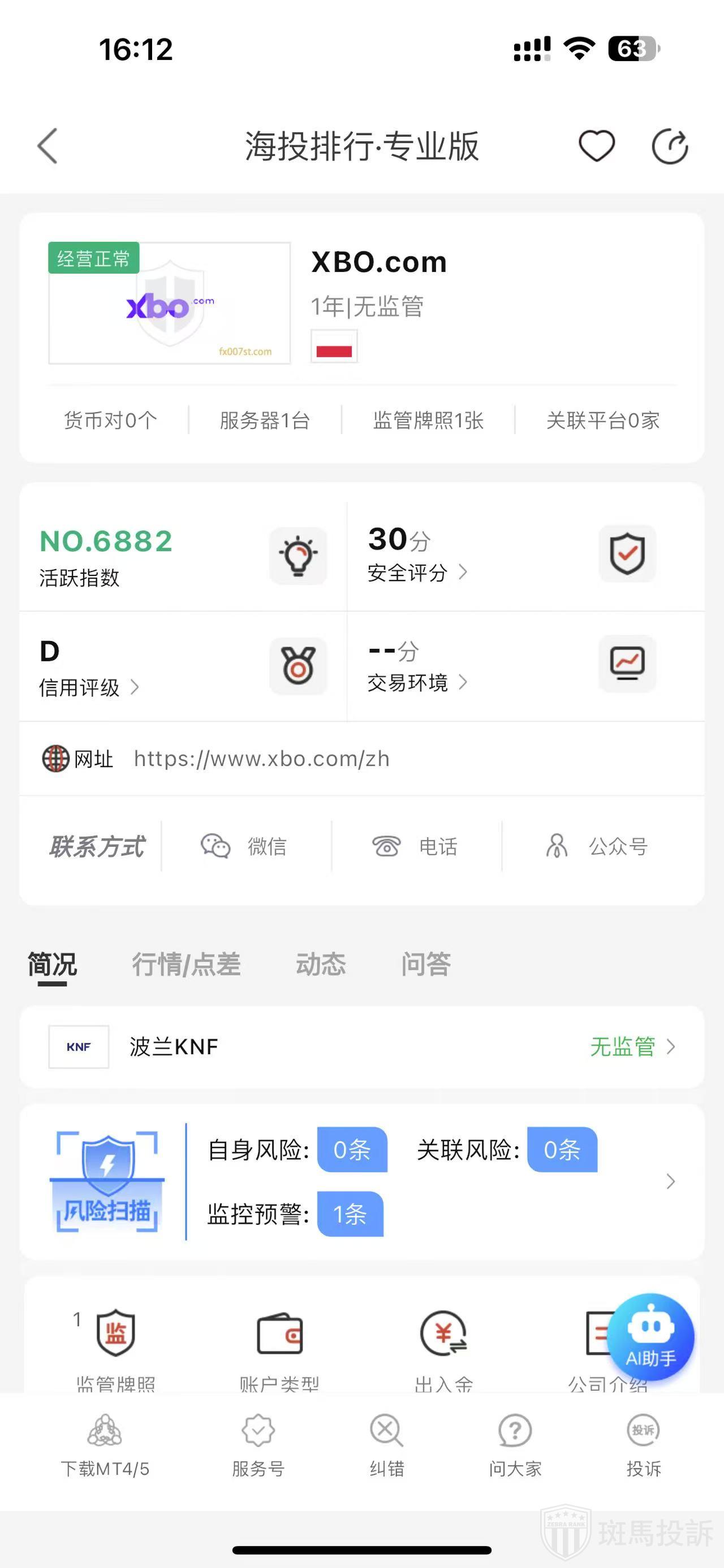724x1568 pixels.
Task: Open the 交易环境 trading environment score
Action: click(417, 682)
